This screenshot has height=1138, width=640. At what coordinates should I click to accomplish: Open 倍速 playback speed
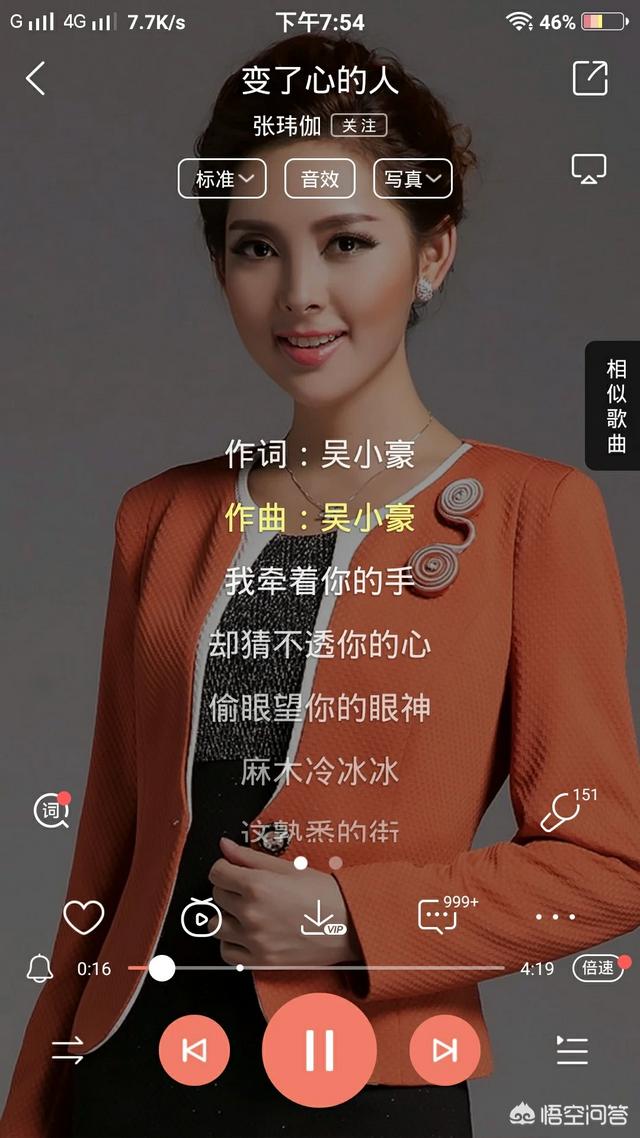pyautogui.click(x=600, y=967)
